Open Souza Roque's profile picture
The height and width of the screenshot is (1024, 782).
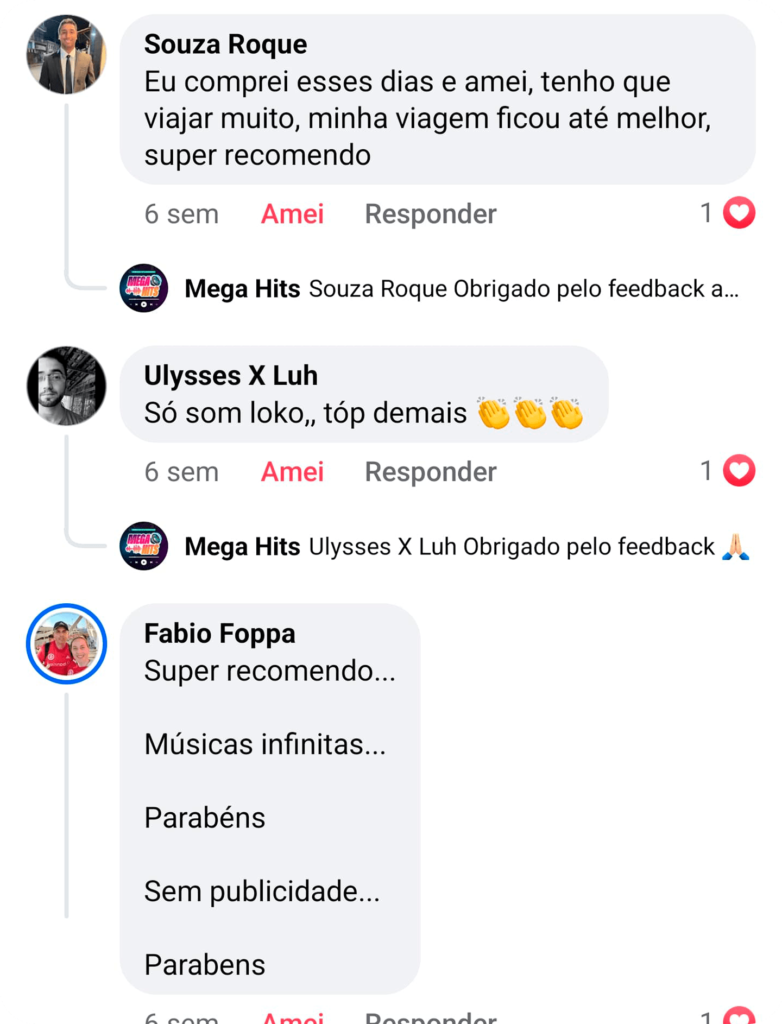(66, 55)
